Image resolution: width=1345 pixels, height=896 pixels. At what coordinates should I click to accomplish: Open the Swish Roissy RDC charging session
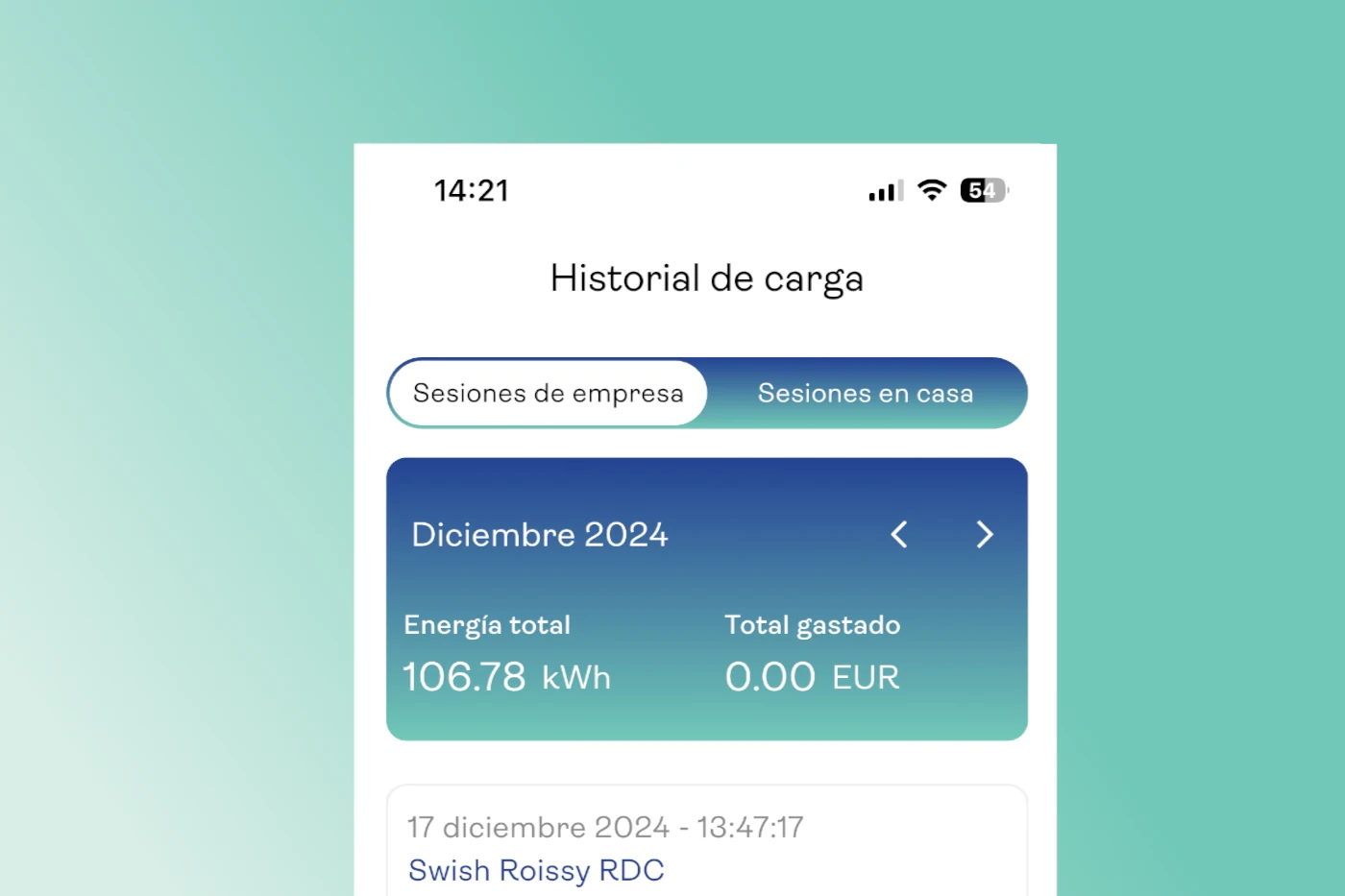click(536, 870)
